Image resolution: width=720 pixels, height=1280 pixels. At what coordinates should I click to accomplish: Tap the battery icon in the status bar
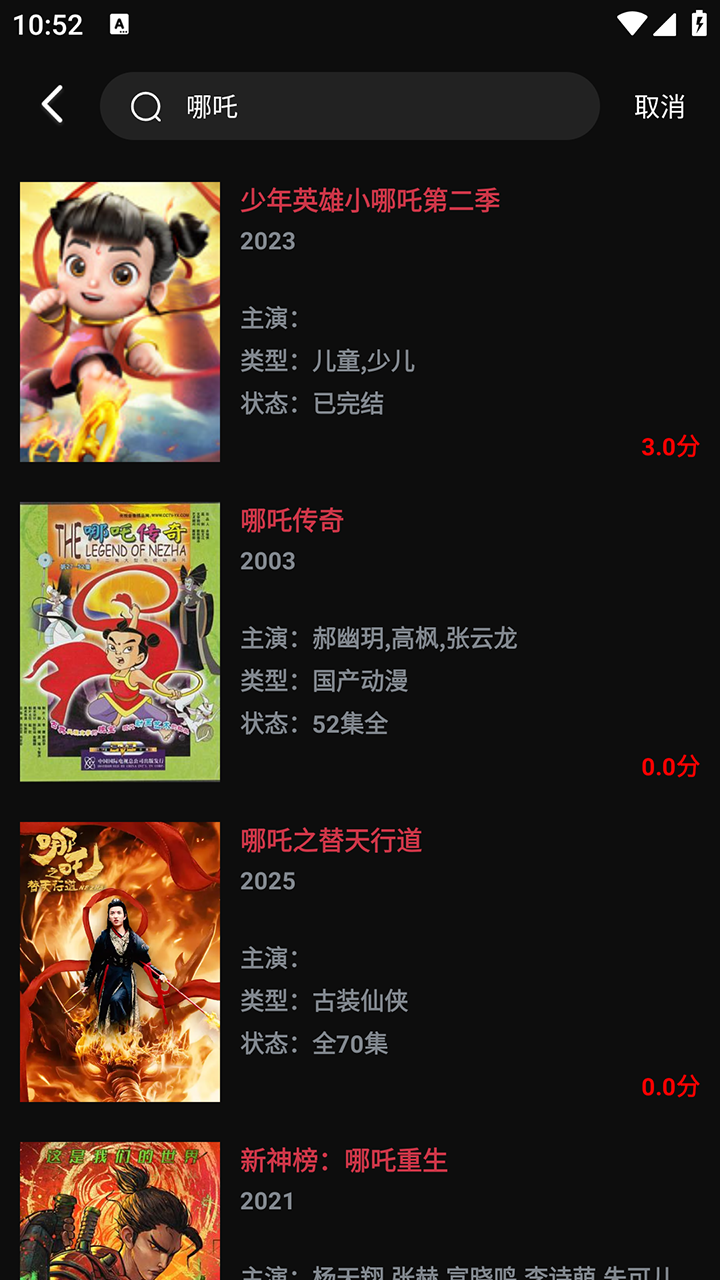(x=697, y=23)
